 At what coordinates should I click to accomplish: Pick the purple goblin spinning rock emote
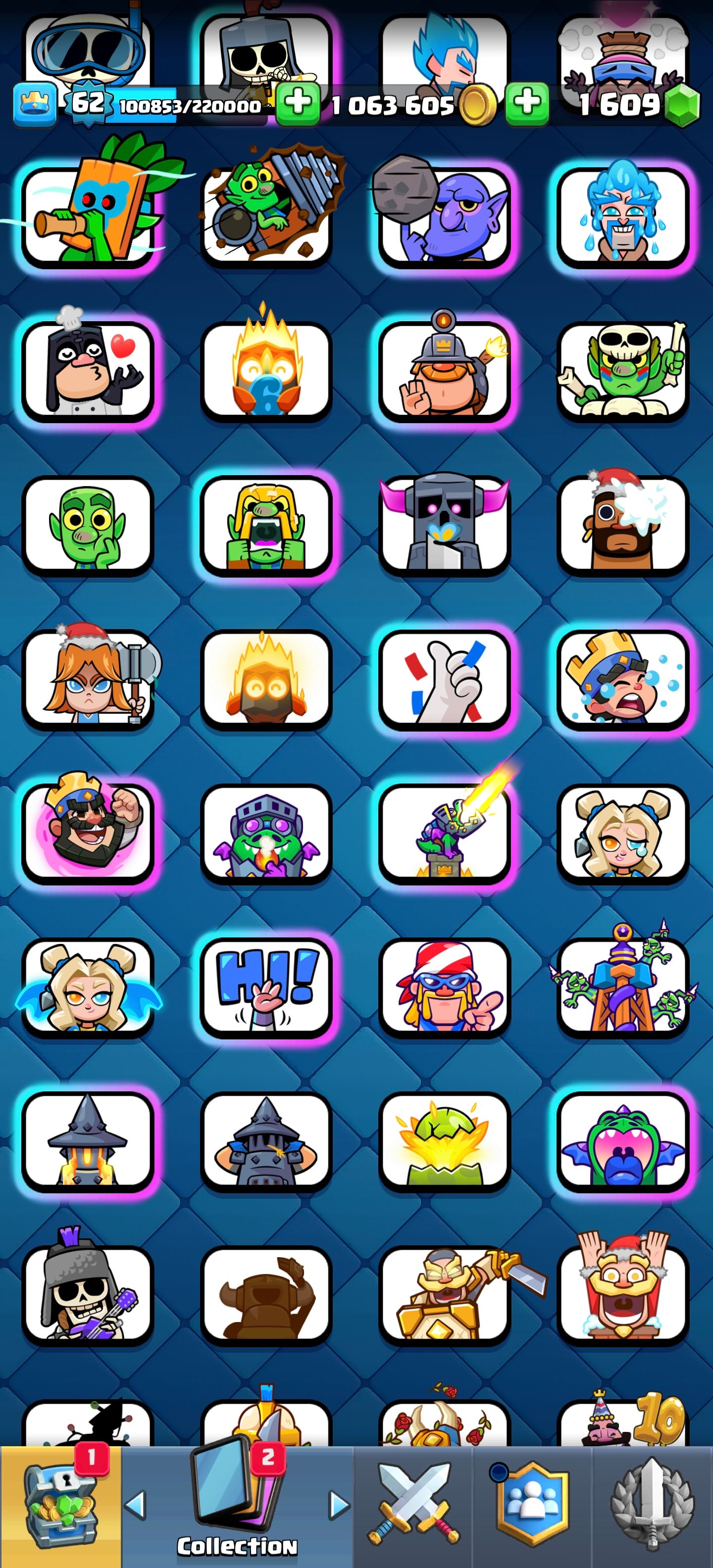445,217
